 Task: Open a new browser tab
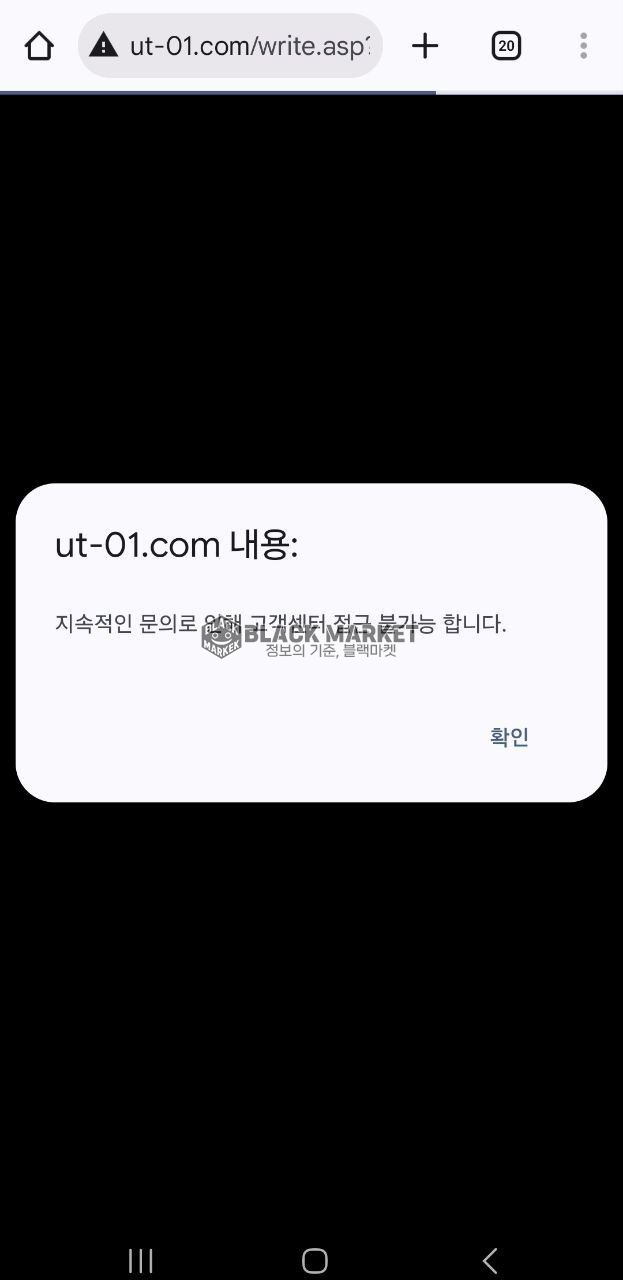(x=425, y=46)
